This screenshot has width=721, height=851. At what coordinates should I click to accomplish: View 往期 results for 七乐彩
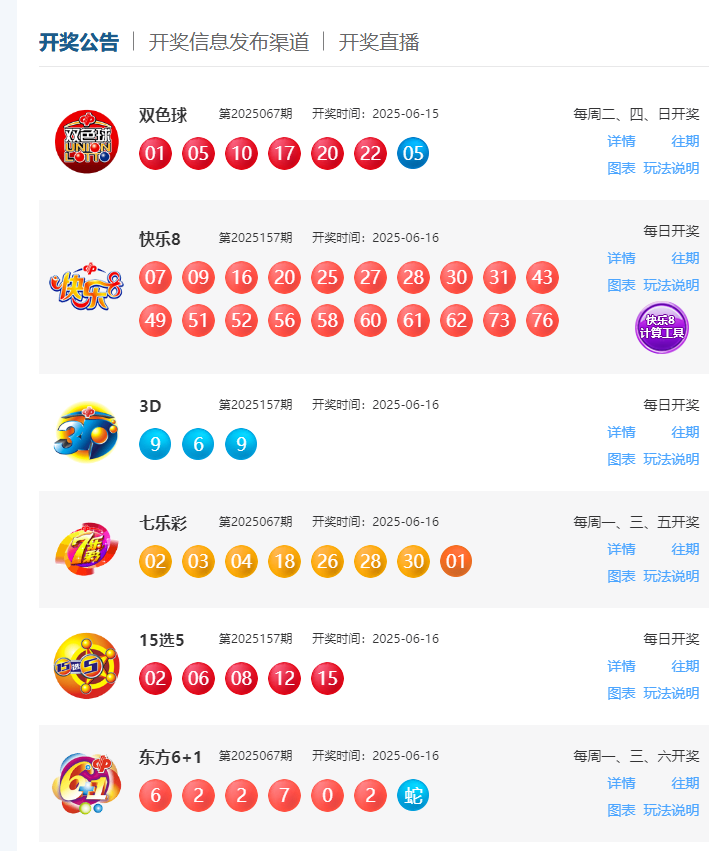(x=685, y=549)
